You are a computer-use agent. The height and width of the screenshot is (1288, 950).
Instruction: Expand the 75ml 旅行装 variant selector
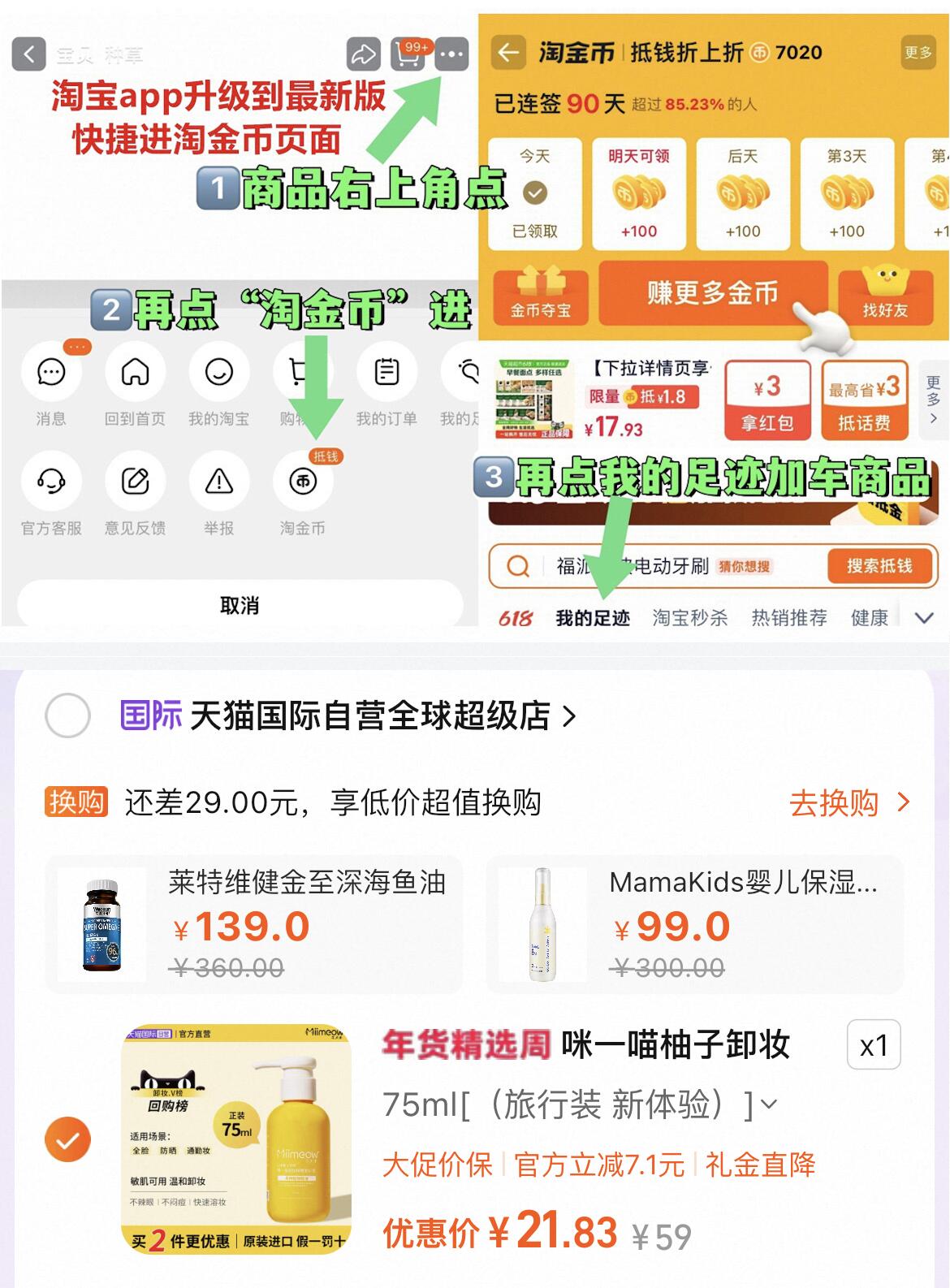coord(767,1102)
